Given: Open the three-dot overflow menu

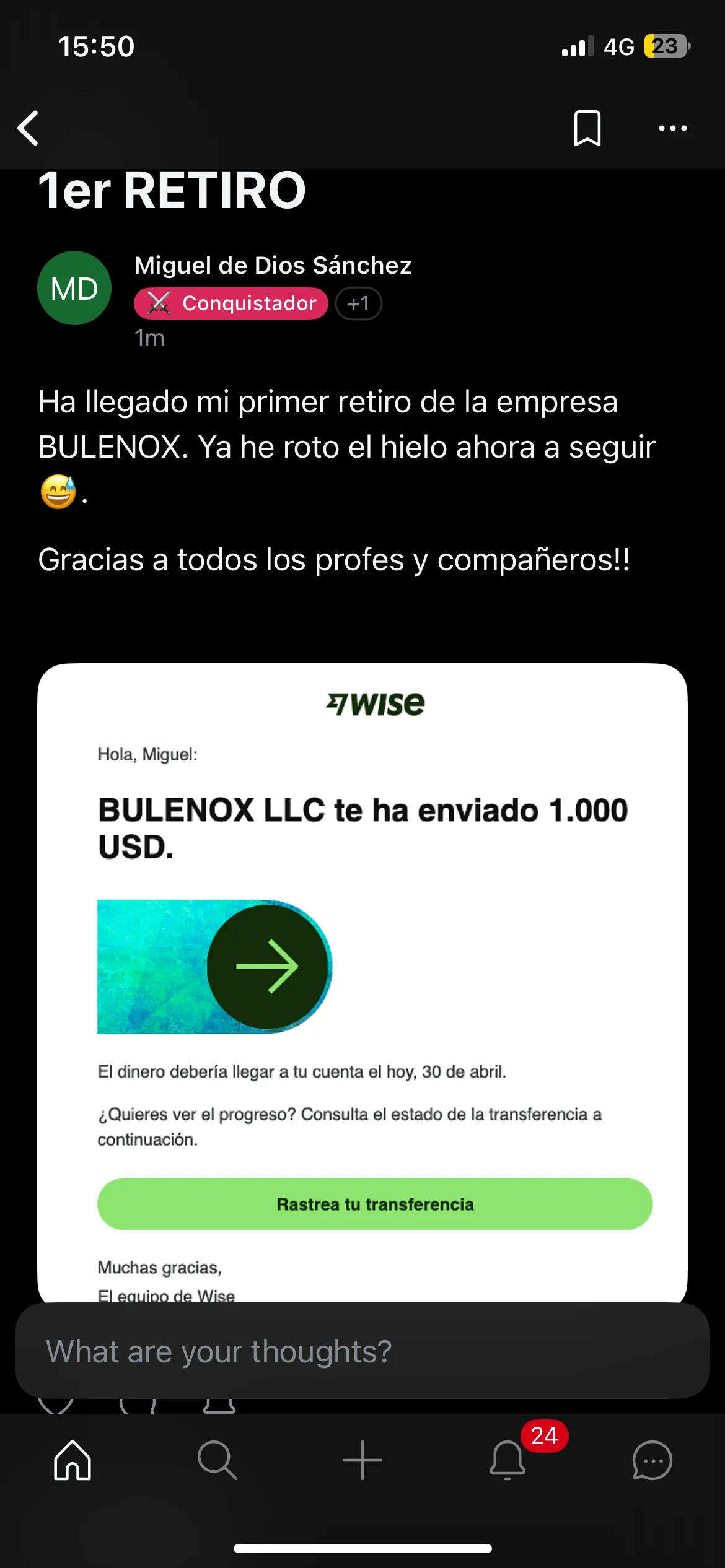Looking at the screenshot, I should point(672,128).
